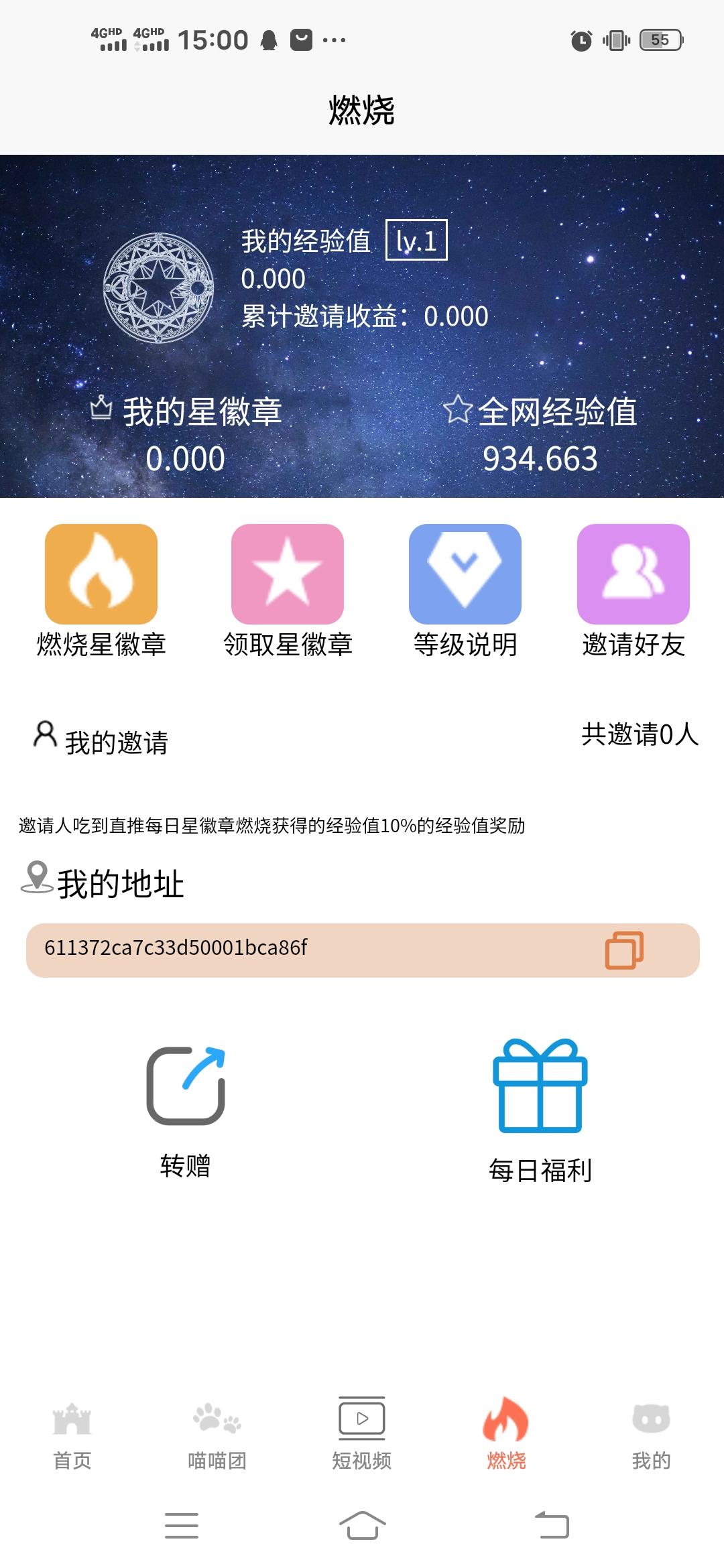Tap the 我的地址 location pin icon
This screenshot has height=1568, width=724.
[x=35, y=878]
